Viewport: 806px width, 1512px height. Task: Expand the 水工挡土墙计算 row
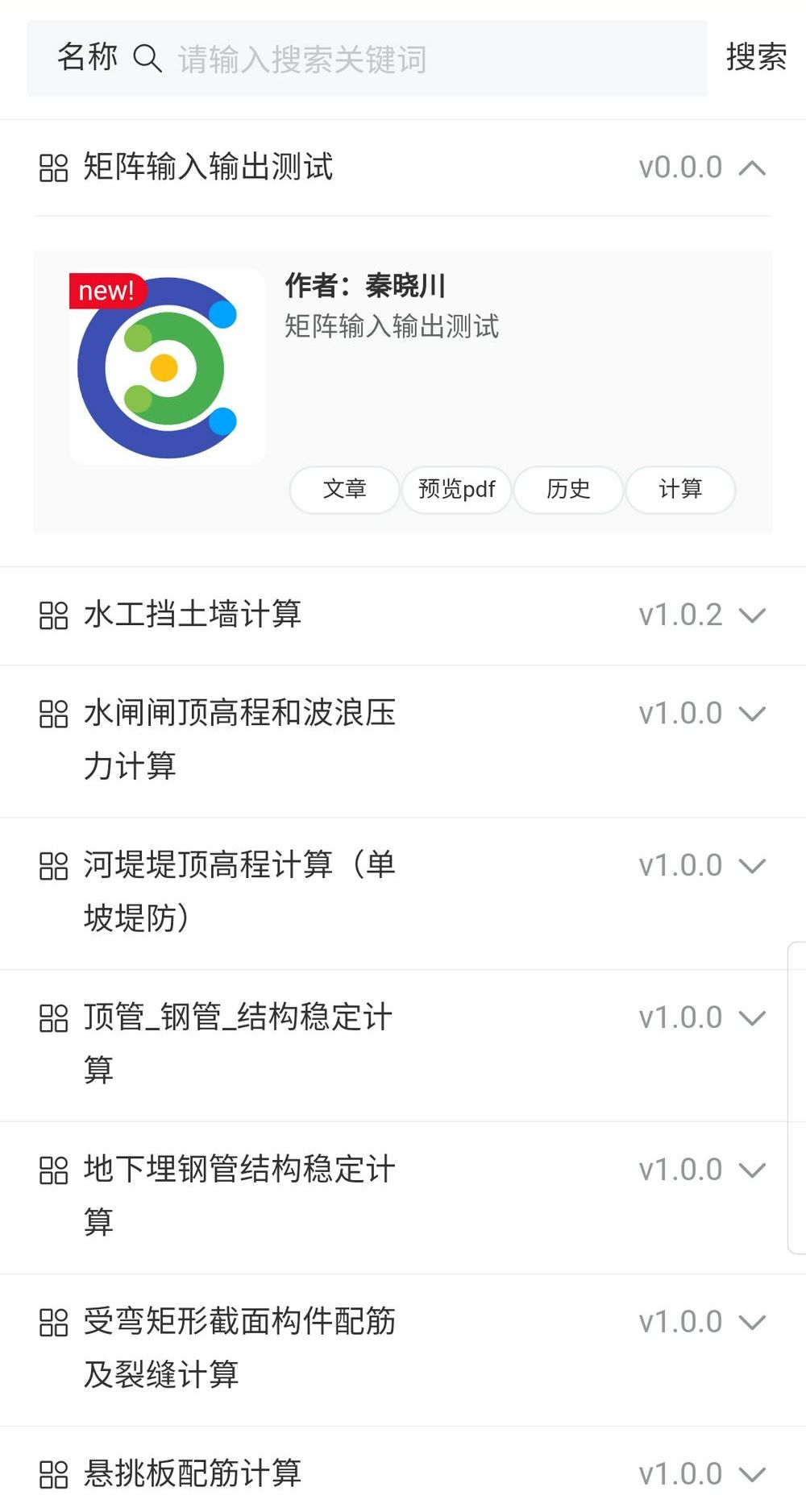752,615
